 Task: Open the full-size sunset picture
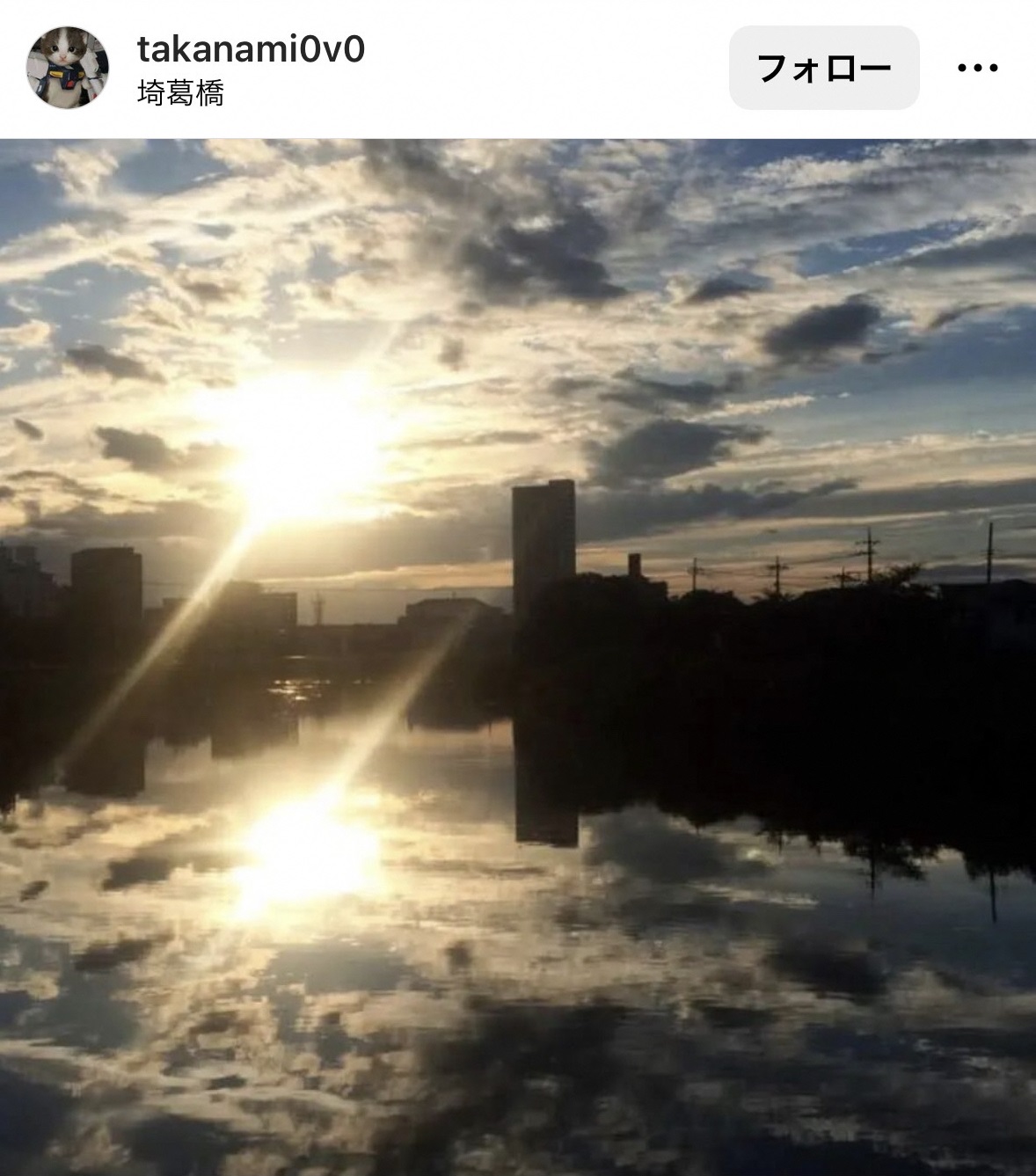519,651
